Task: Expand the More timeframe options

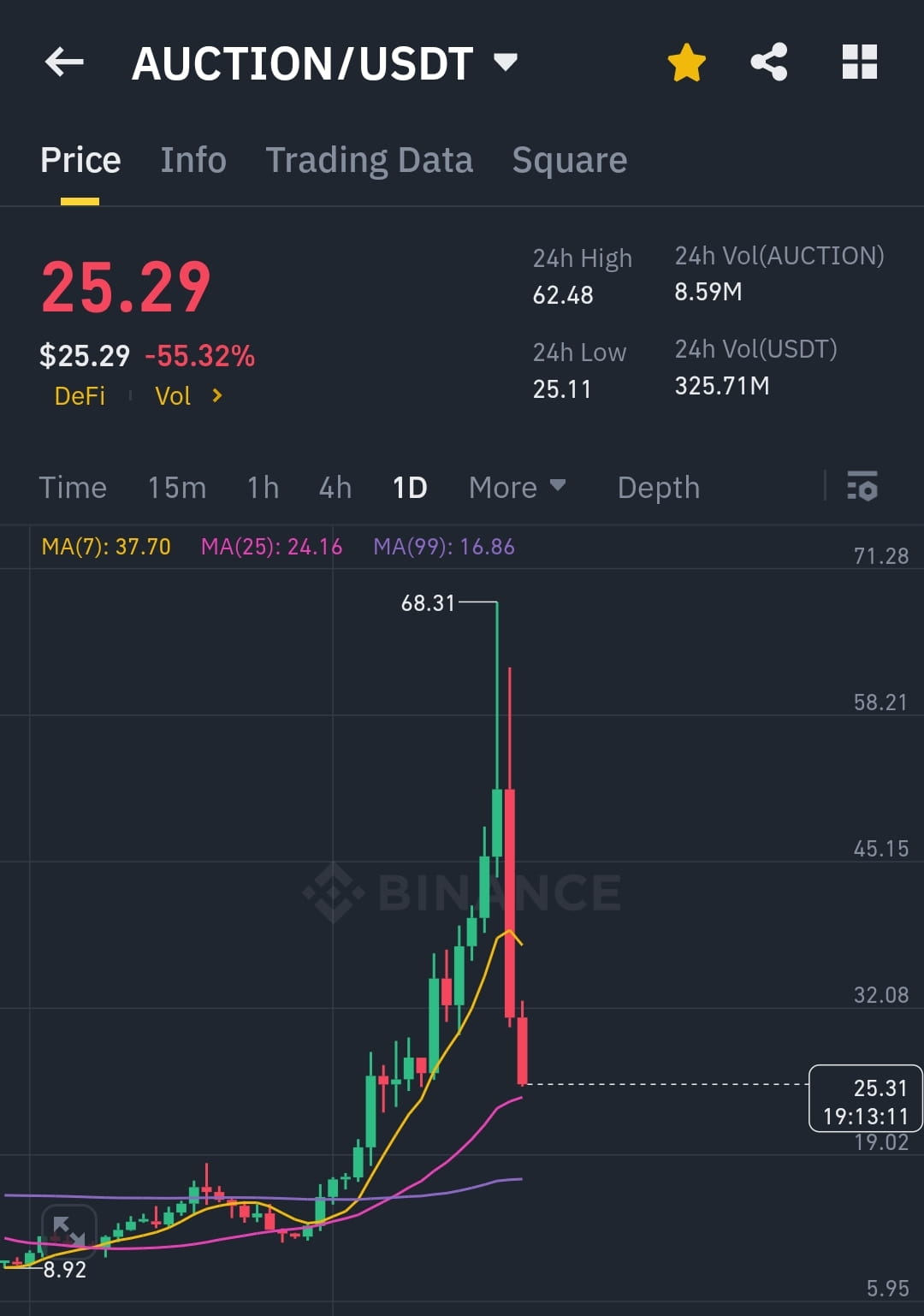Action: pos(517,487)
